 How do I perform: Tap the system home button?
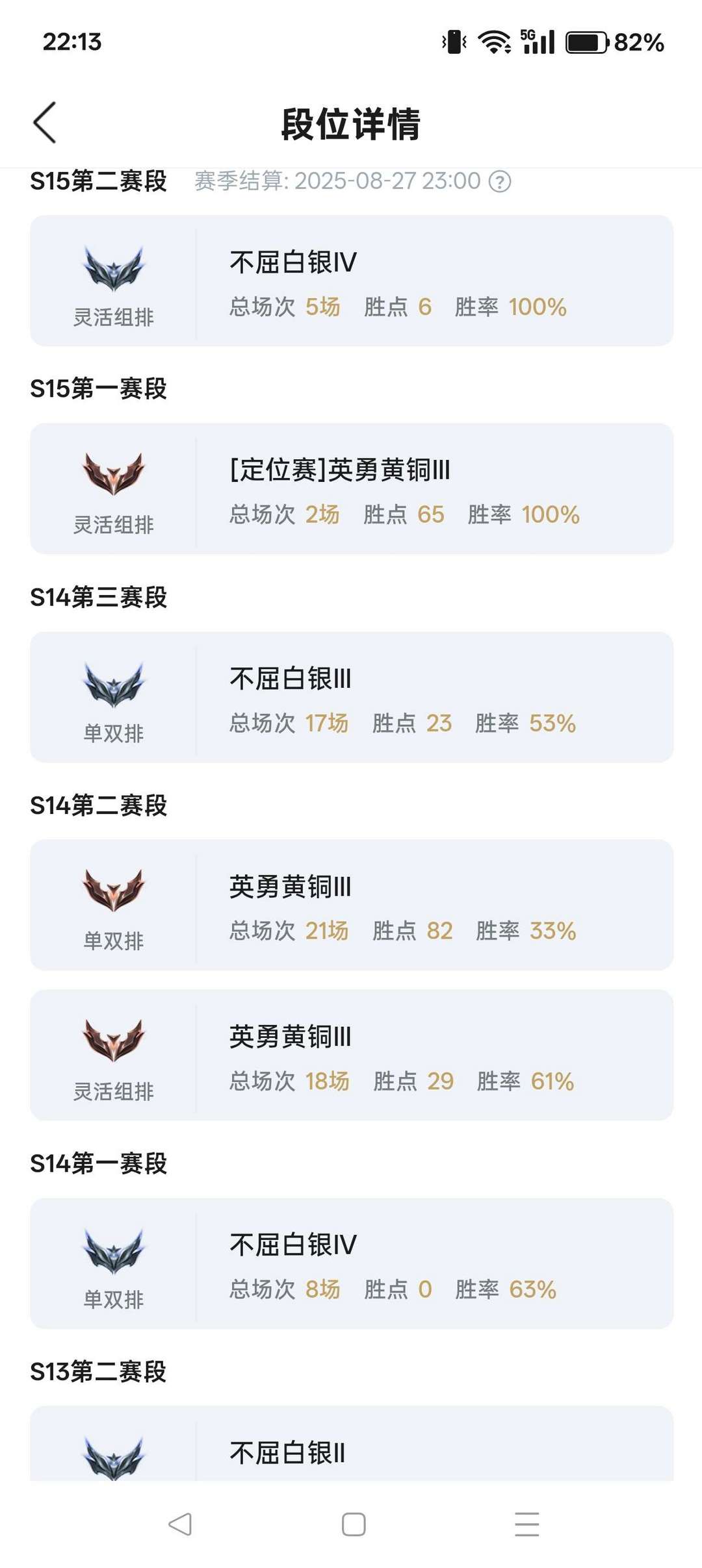354,1524
